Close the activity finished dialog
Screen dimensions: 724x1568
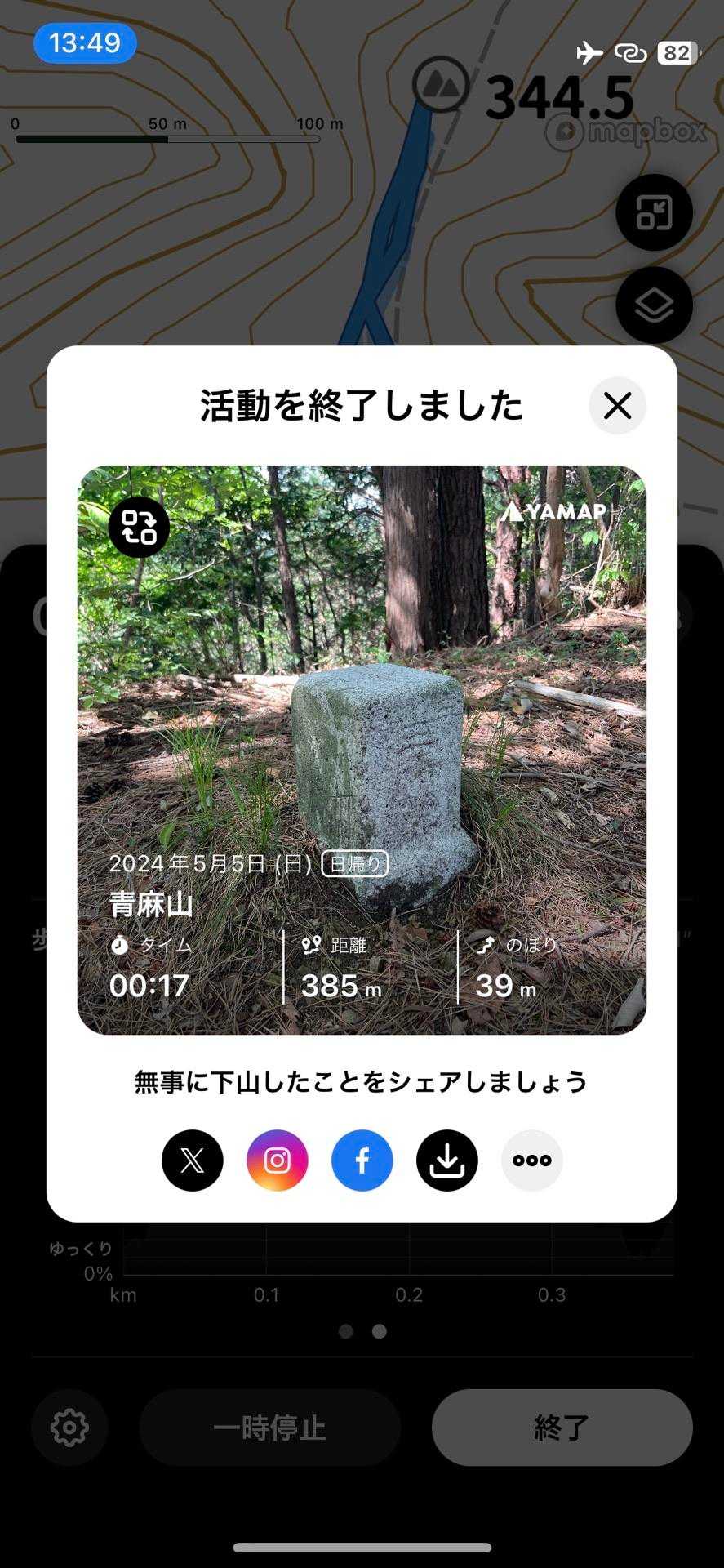pyautogui.click(x=617, y=405)
